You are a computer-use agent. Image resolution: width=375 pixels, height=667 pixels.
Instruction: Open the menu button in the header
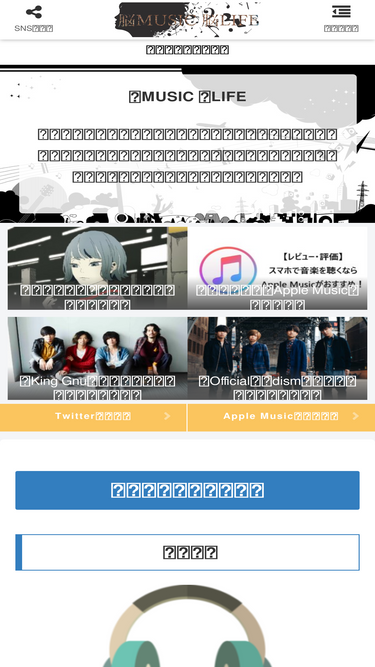pyautogui.click(x=341, y=18)
